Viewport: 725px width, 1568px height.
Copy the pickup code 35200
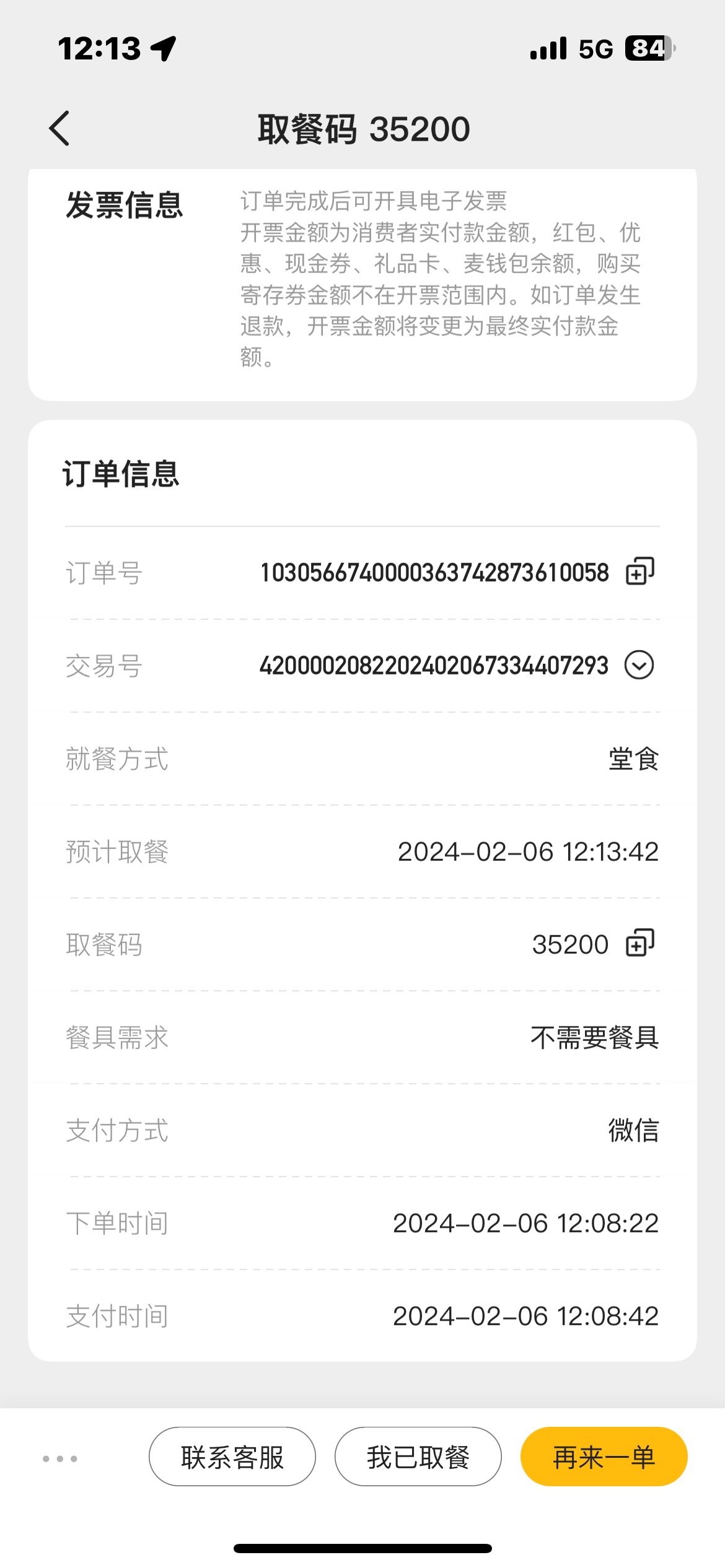pos(639,943)
